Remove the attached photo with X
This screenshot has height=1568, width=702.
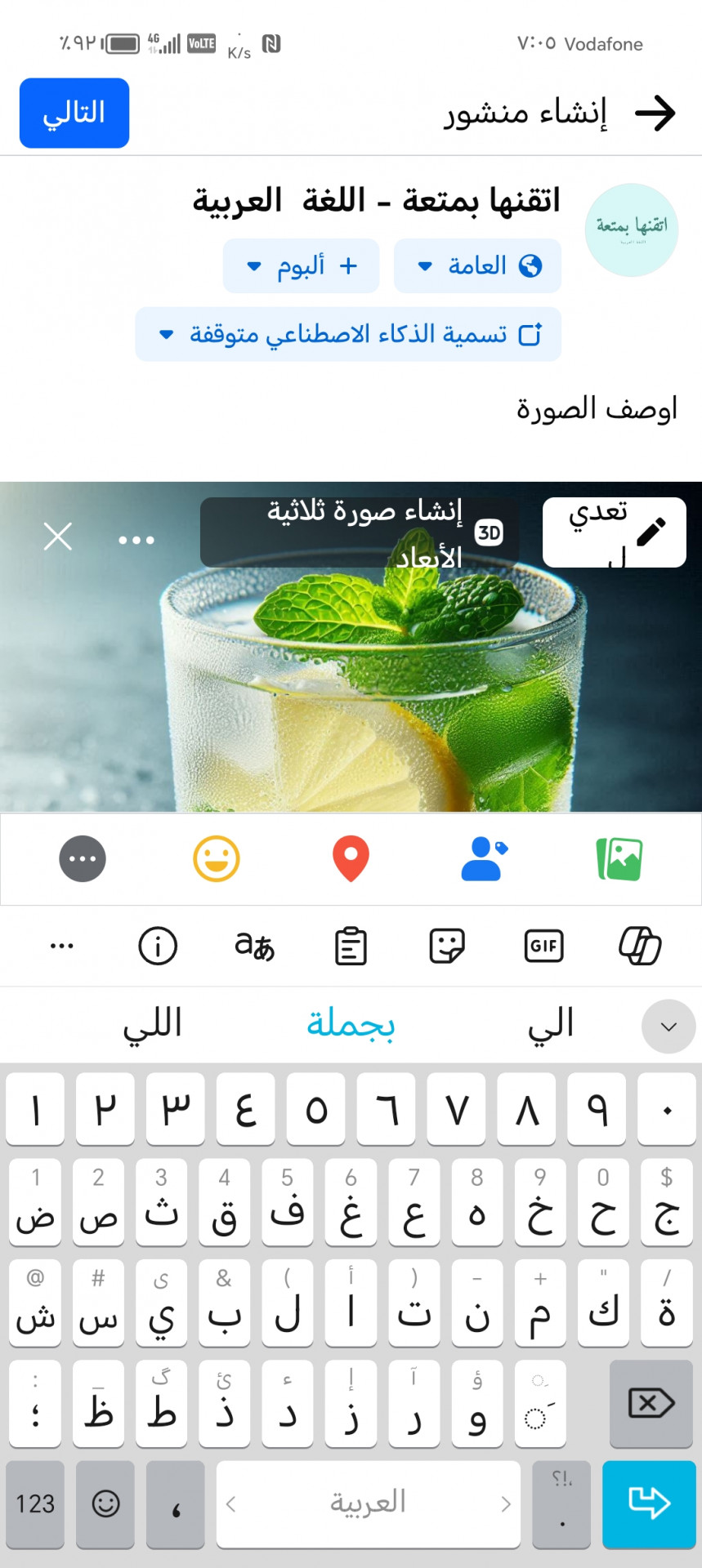(57, 537)
